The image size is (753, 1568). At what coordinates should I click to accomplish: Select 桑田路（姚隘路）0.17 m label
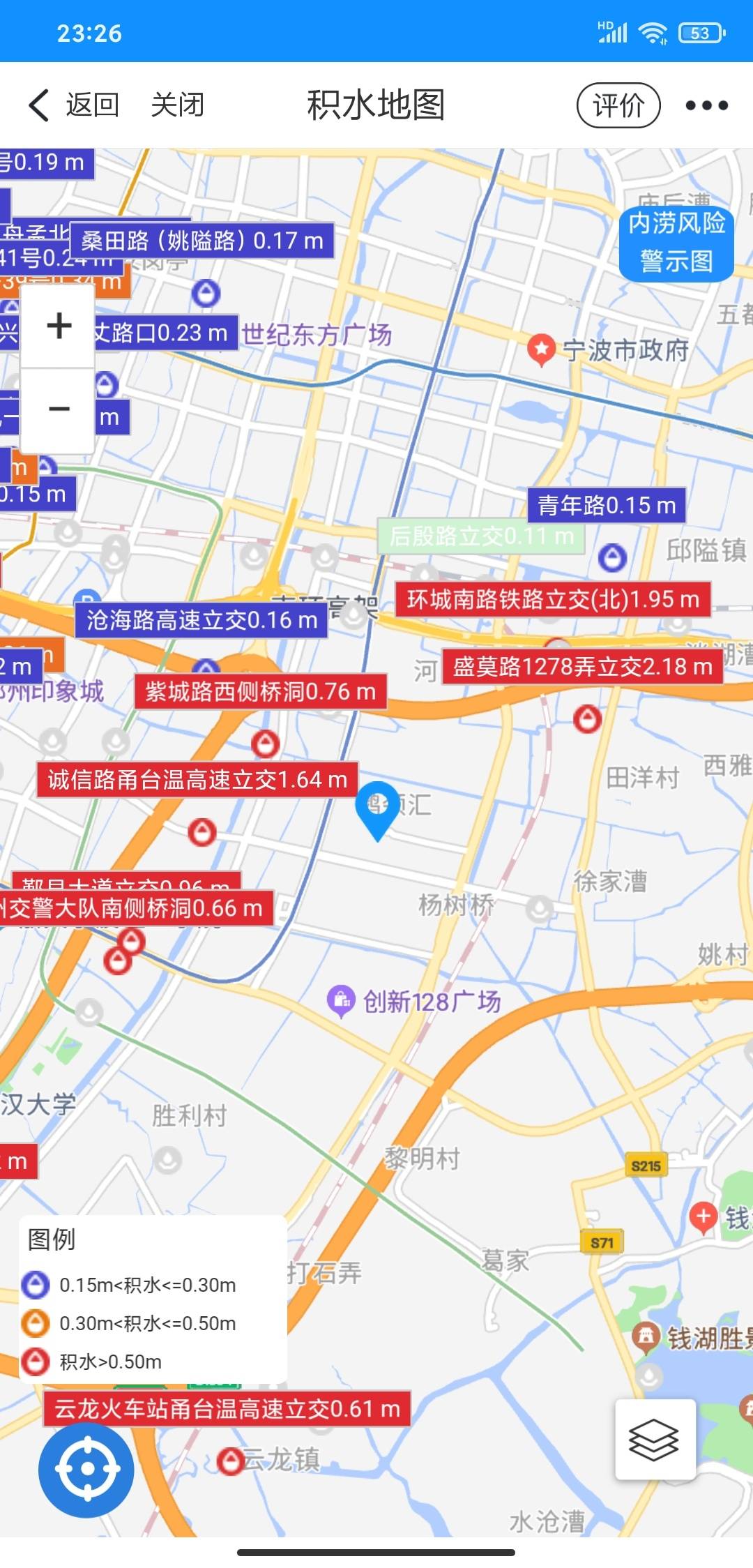tap(202, 241)
